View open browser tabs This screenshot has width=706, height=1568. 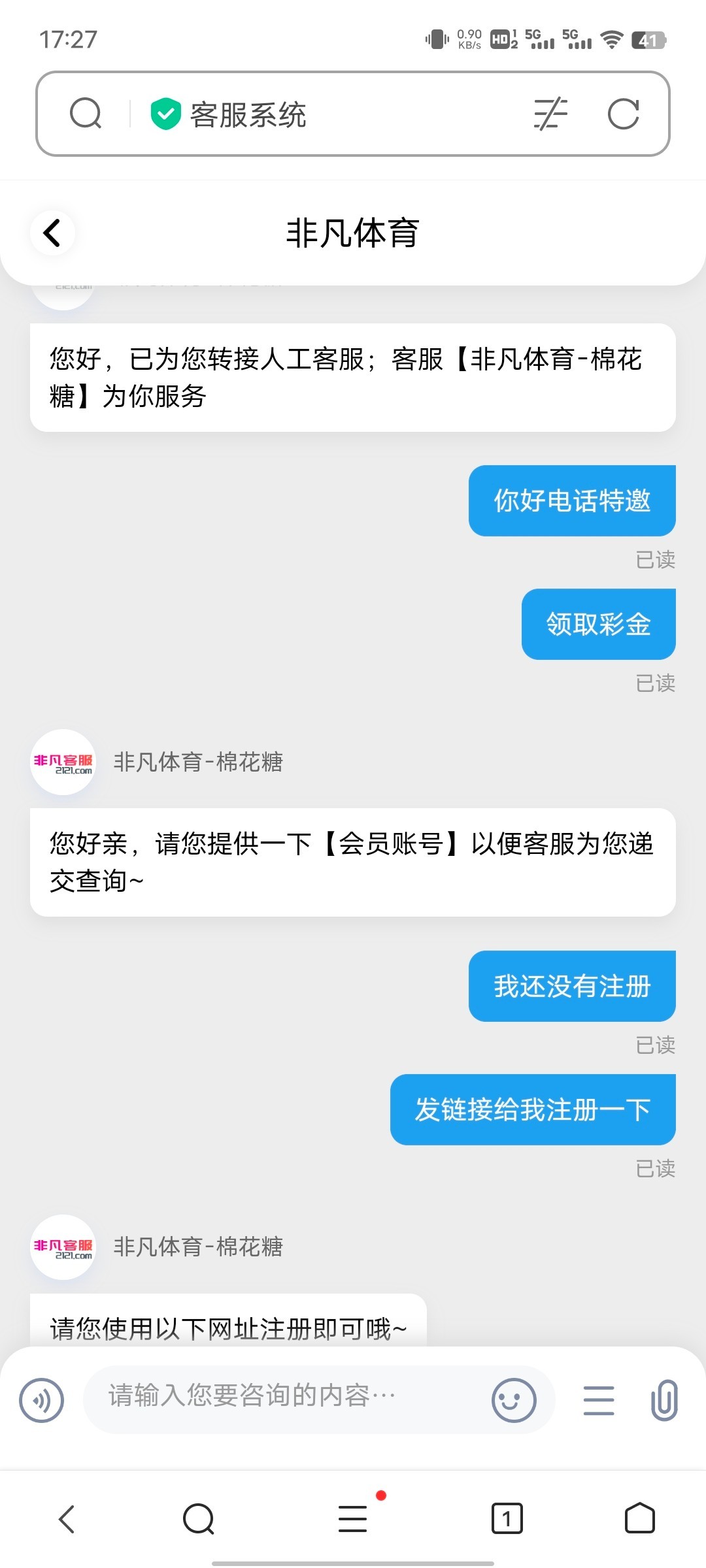tap(507, 1518)
